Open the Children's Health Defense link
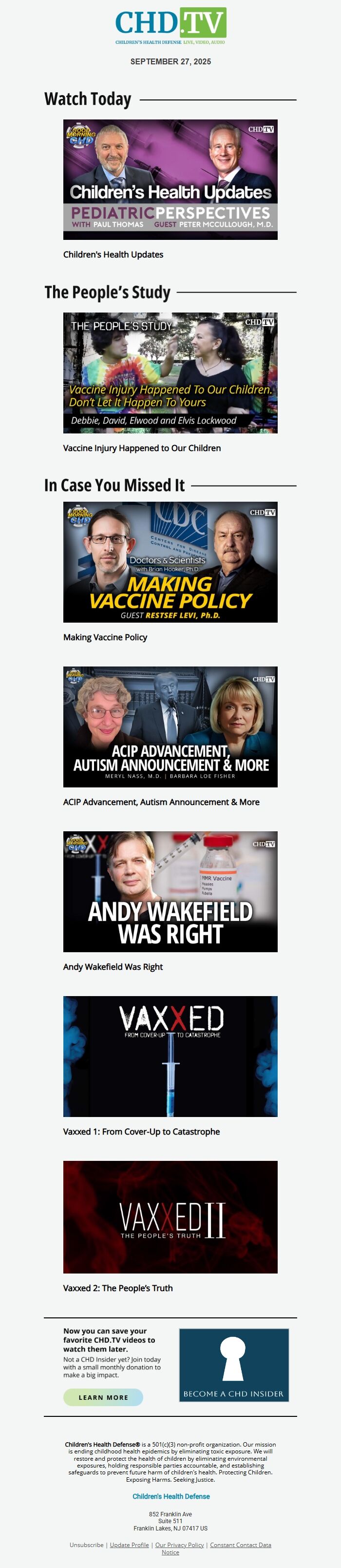Viewport: 341px width, 1568px height. [171, 1496]
